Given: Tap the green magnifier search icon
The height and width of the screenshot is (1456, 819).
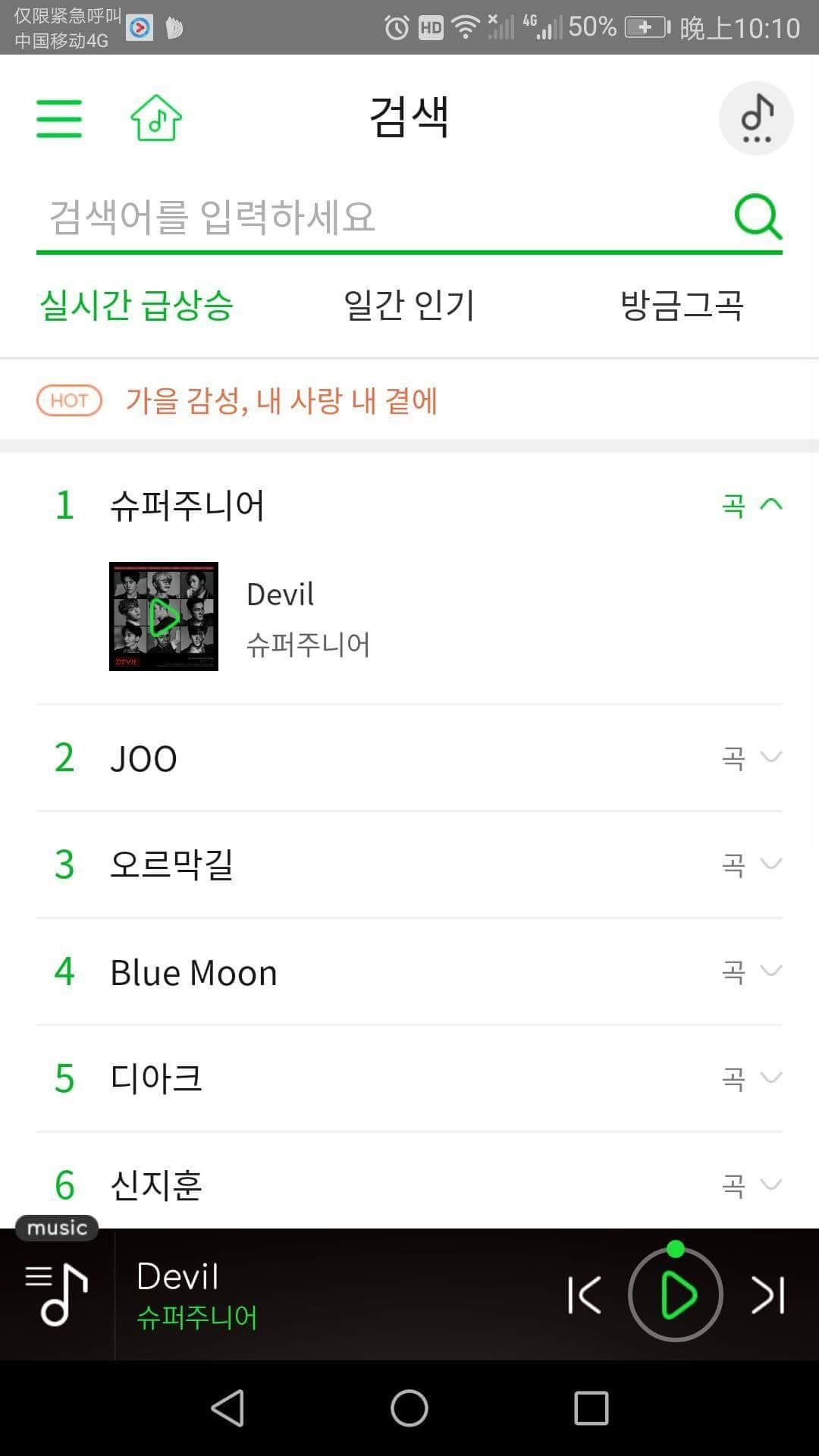Looking at the screenshot, I should [758, 218].
